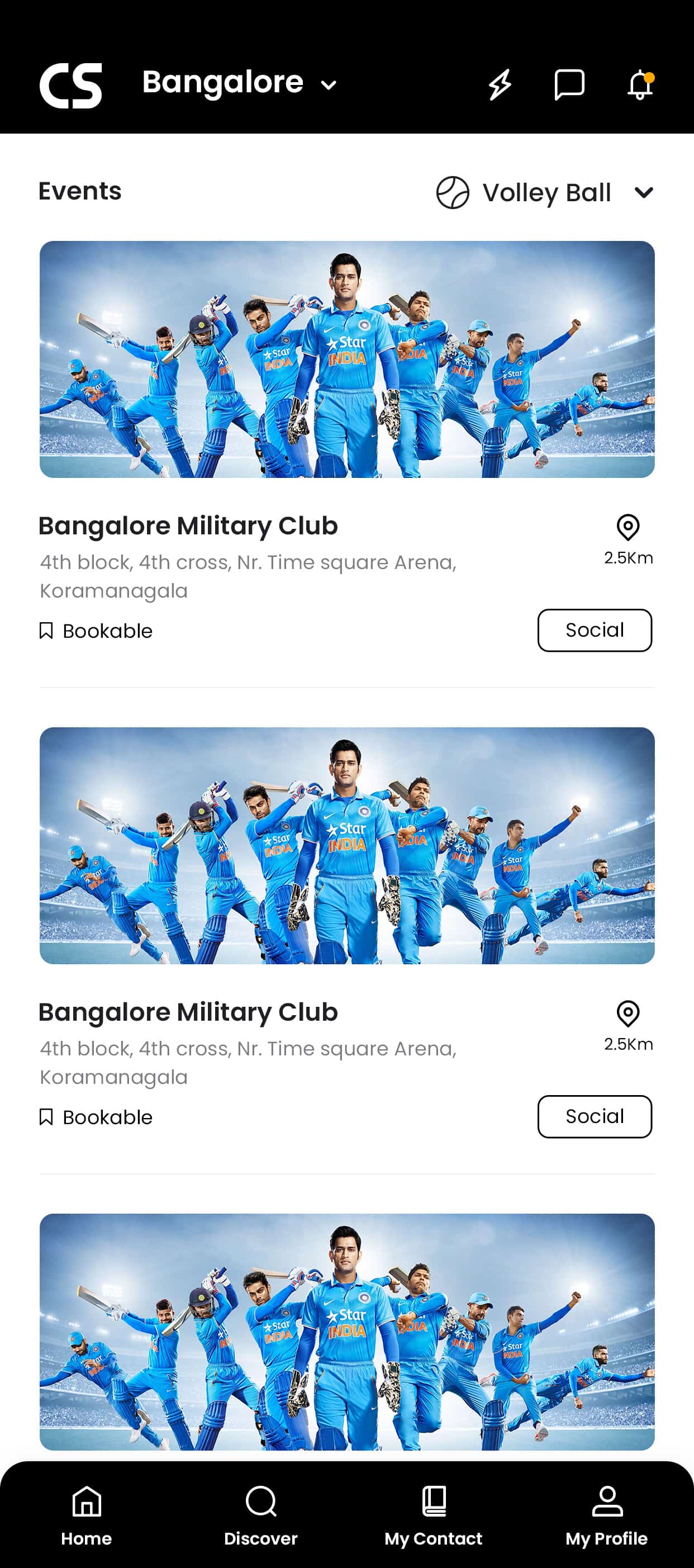This screenshot has height=1568, width=694.
Task: Tap Social on the second event card
Action: click(x=594, y=1116)
